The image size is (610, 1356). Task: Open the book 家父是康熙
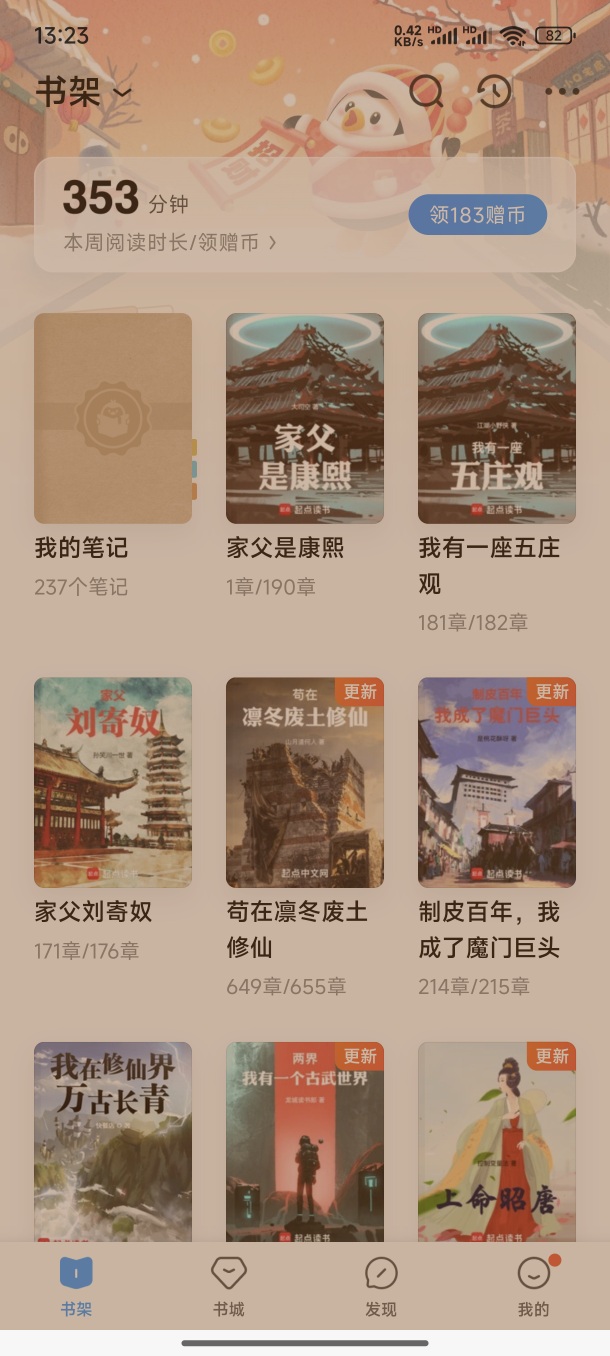(x=305, y=418)
